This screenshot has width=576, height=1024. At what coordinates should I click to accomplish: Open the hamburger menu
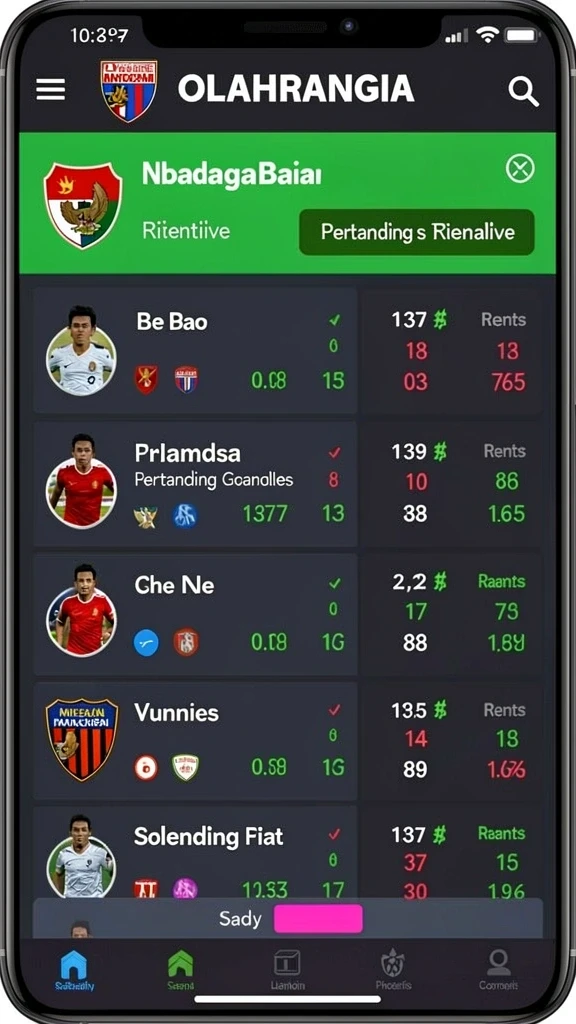(50, 89)
